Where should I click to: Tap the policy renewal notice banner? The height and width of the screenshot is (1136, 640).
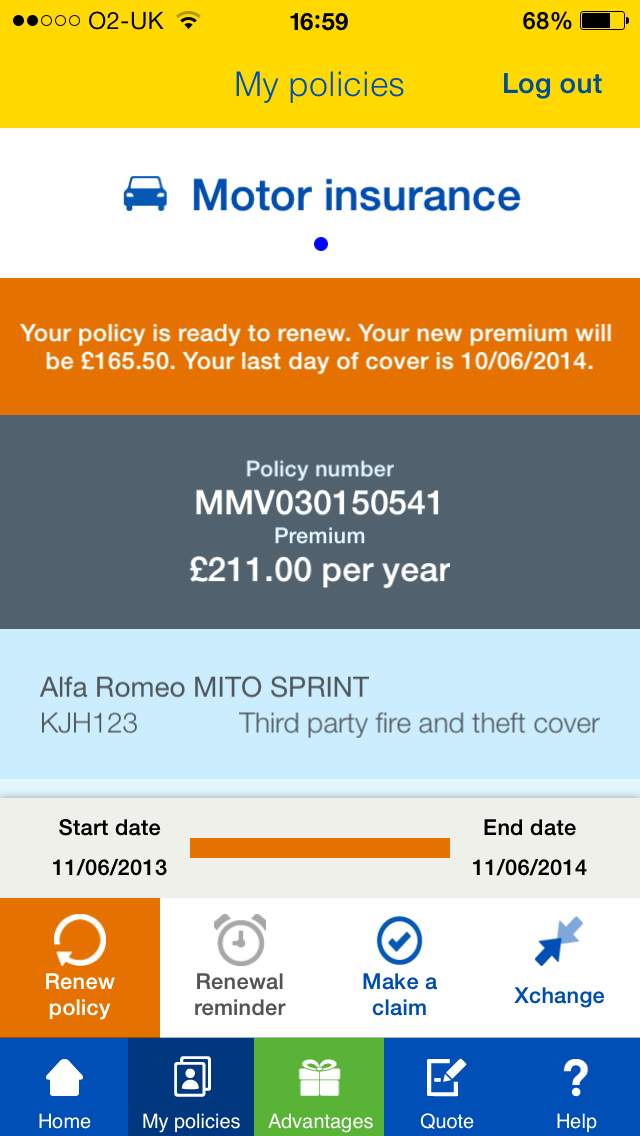point(320,346)
